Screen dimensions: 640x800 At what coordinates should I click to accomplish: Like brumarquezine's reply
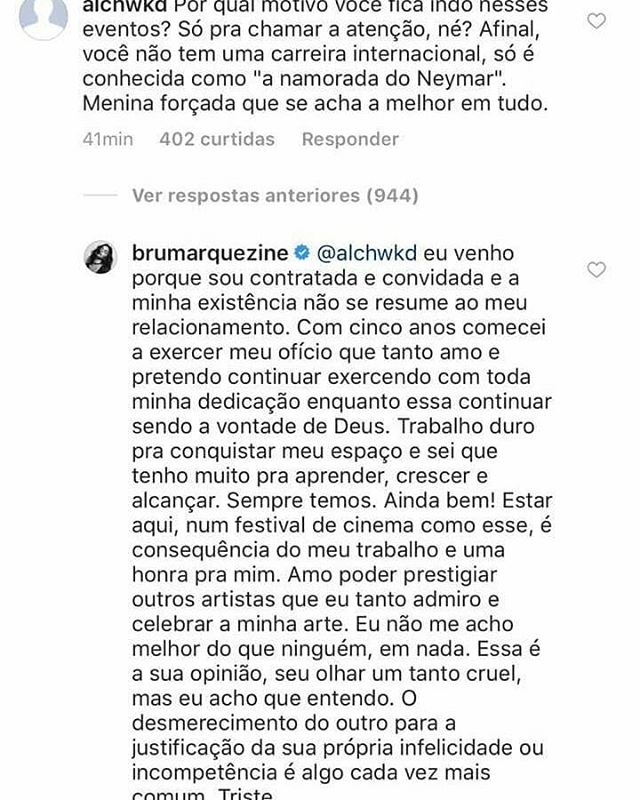pos(596,270)
